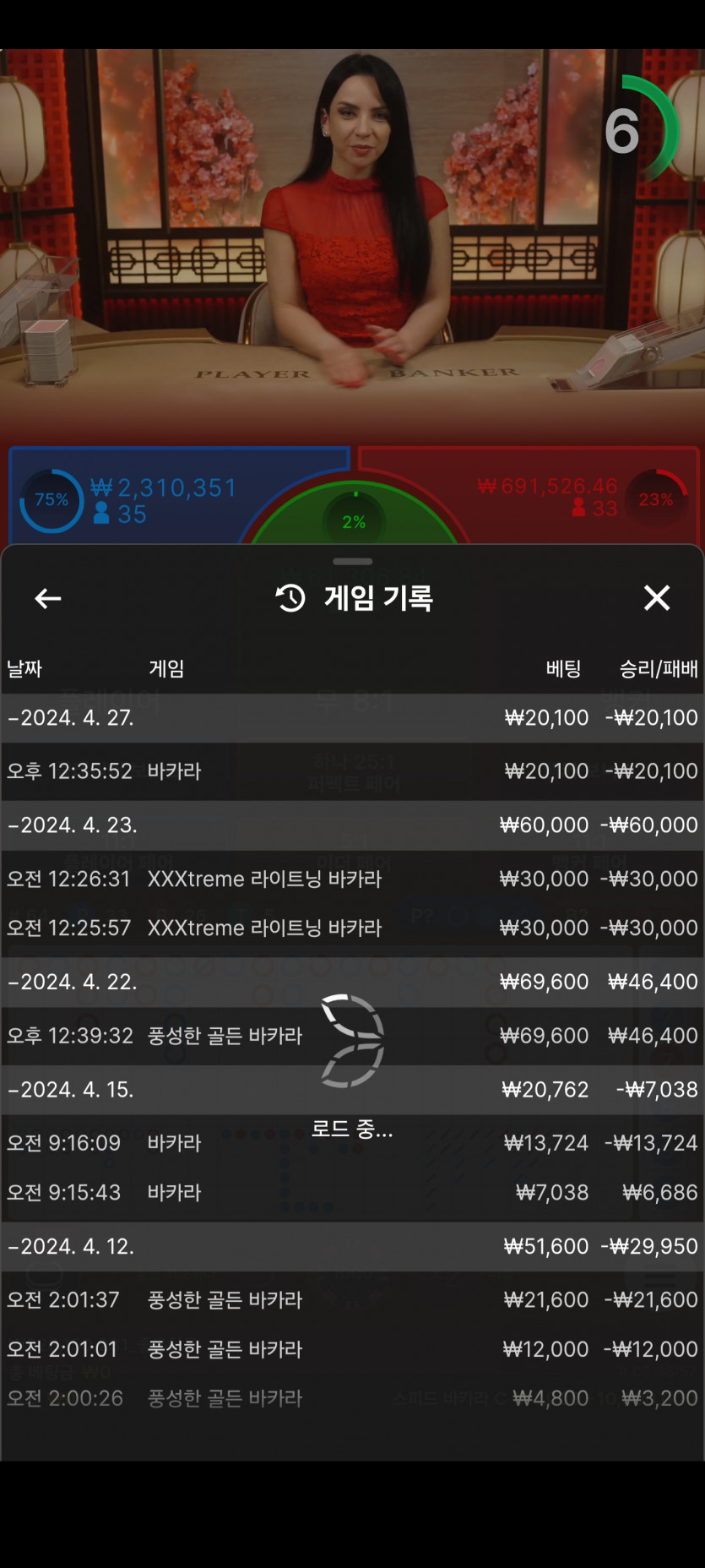The width and height of the screenshot is (705, 1568).
Task: Collapse the 2024. 4. 12. date group
Action: pyautogui.click(x=73, y=1246)
